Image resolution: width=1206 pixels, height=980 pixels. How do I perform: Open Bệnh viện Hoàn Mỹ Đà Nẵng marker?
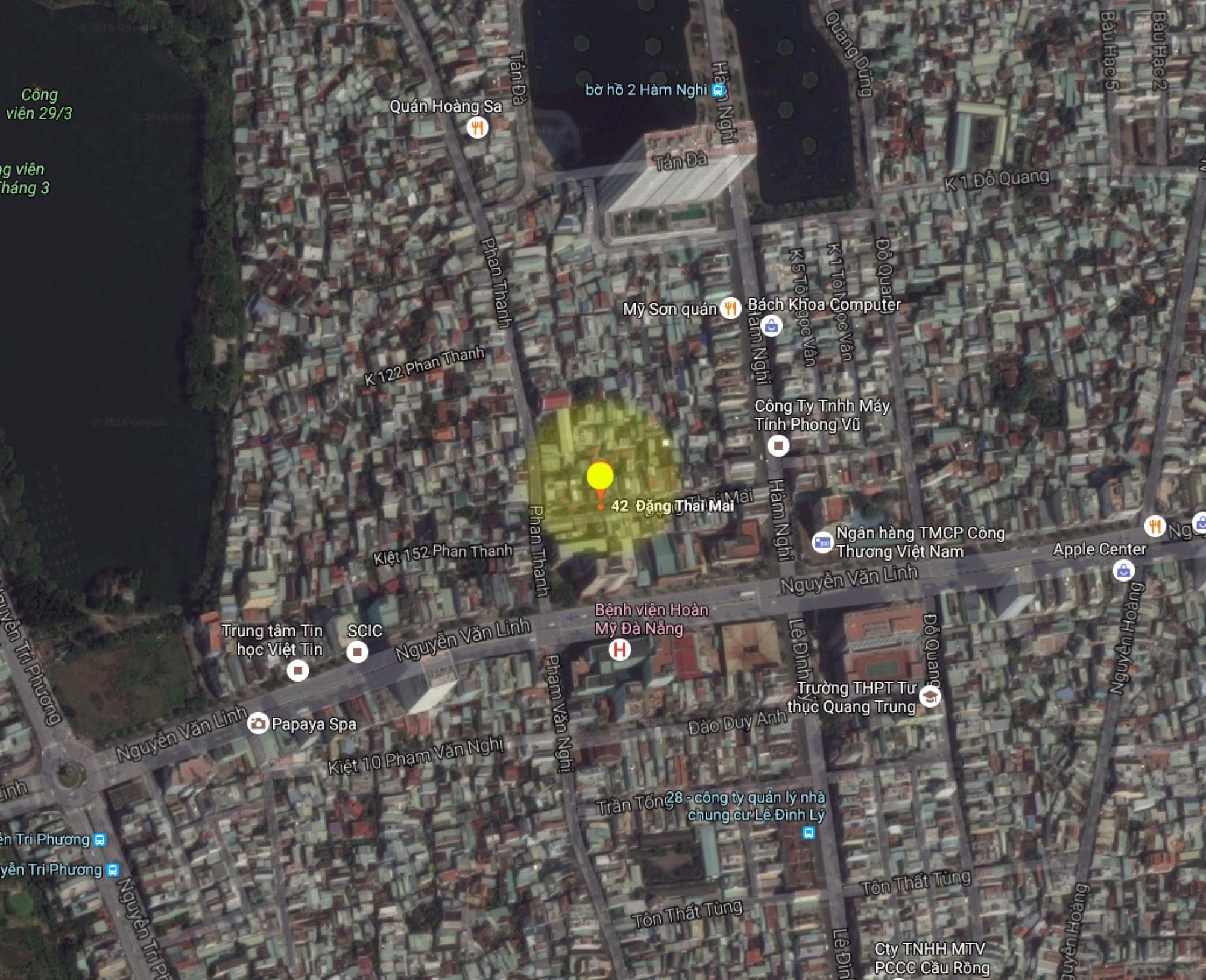(619, 649)
